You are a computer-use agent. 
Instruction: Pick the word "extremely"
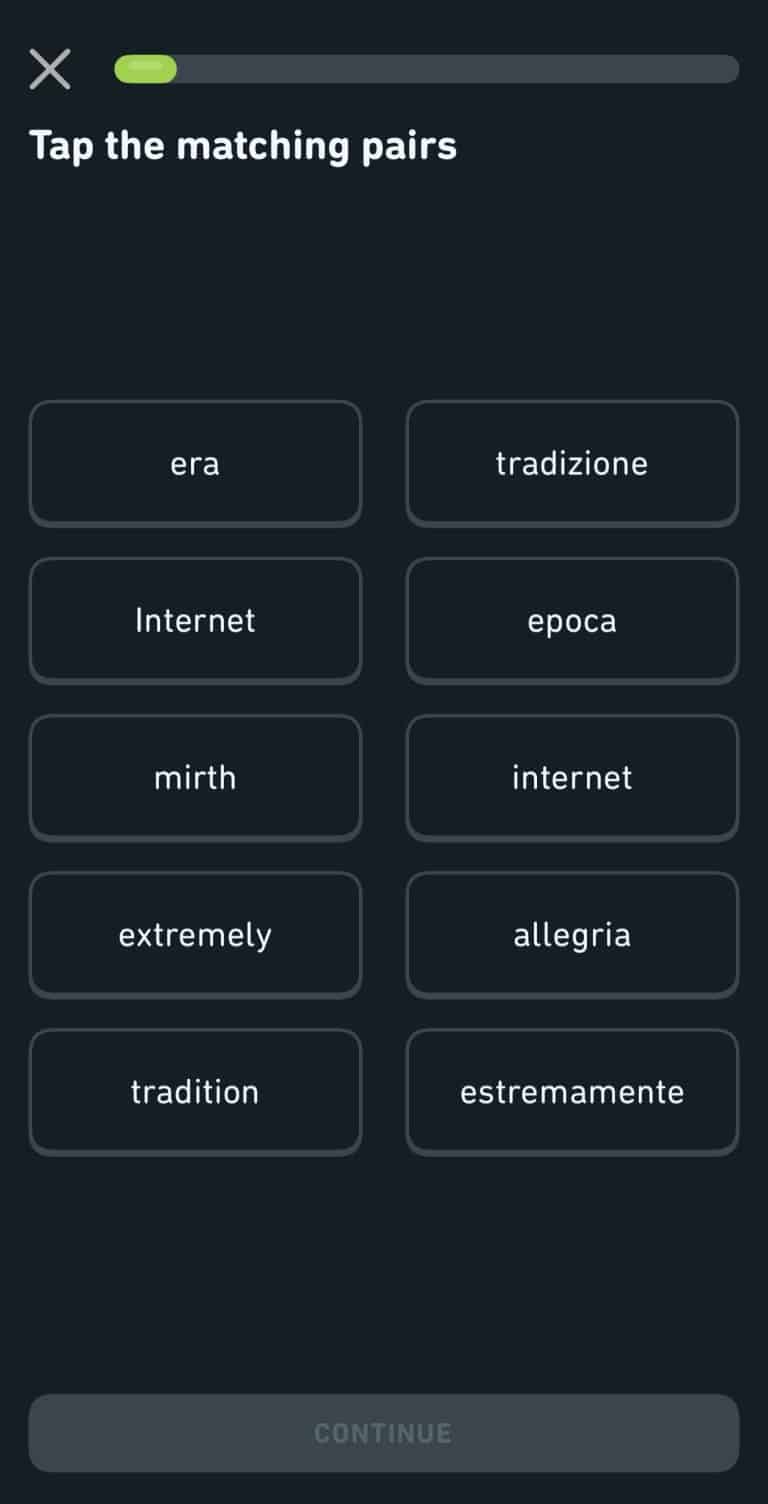click(x=195, y=934)
